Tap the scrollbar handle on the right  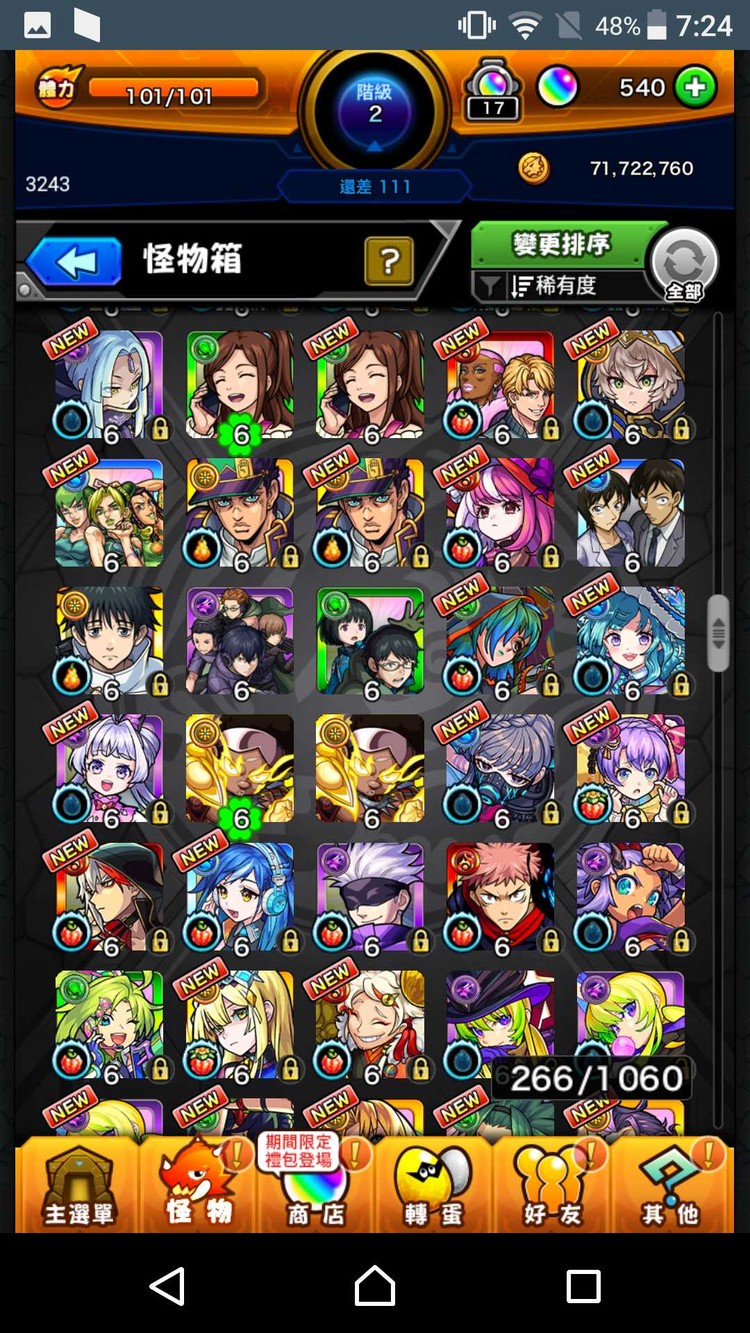718,632
